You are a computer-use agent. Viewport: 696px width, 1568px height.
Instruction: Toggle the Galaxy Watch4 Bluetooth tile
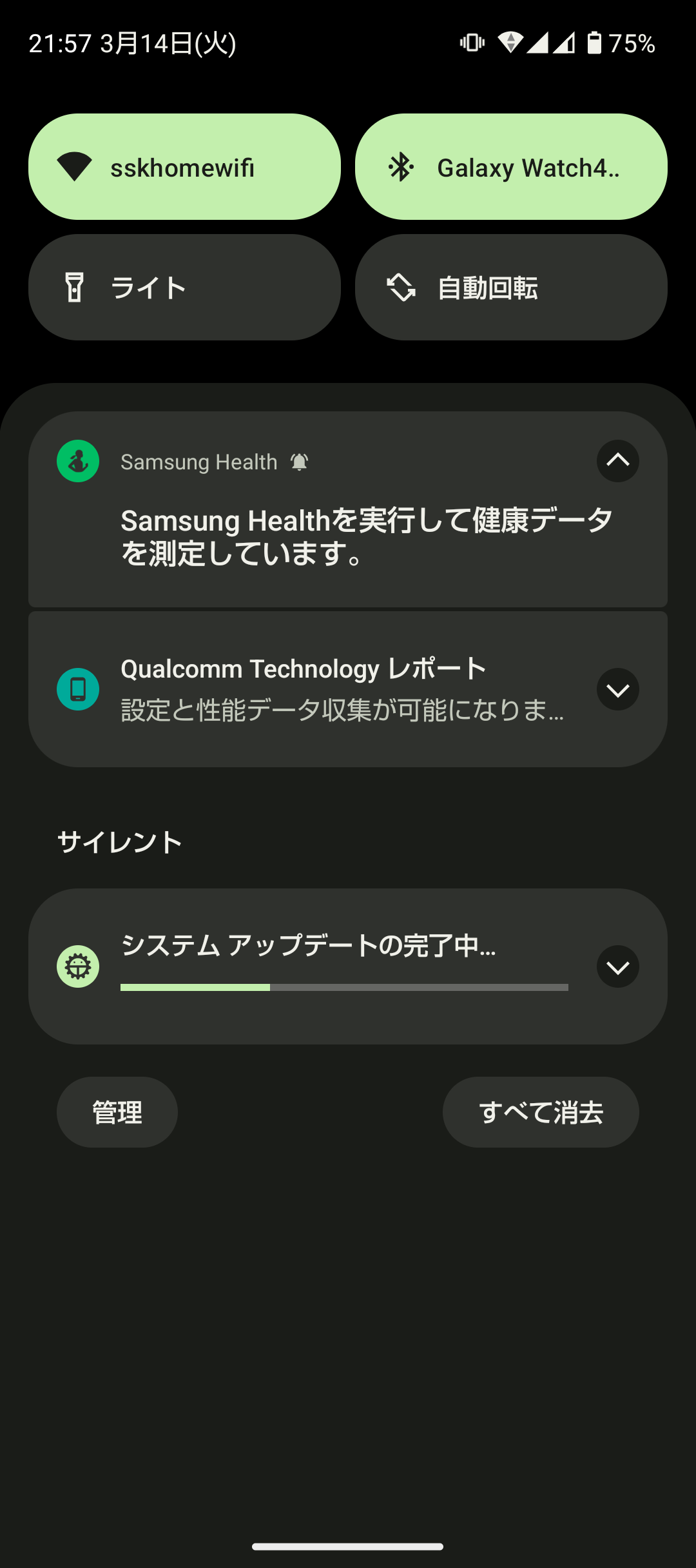click(511, 167)
